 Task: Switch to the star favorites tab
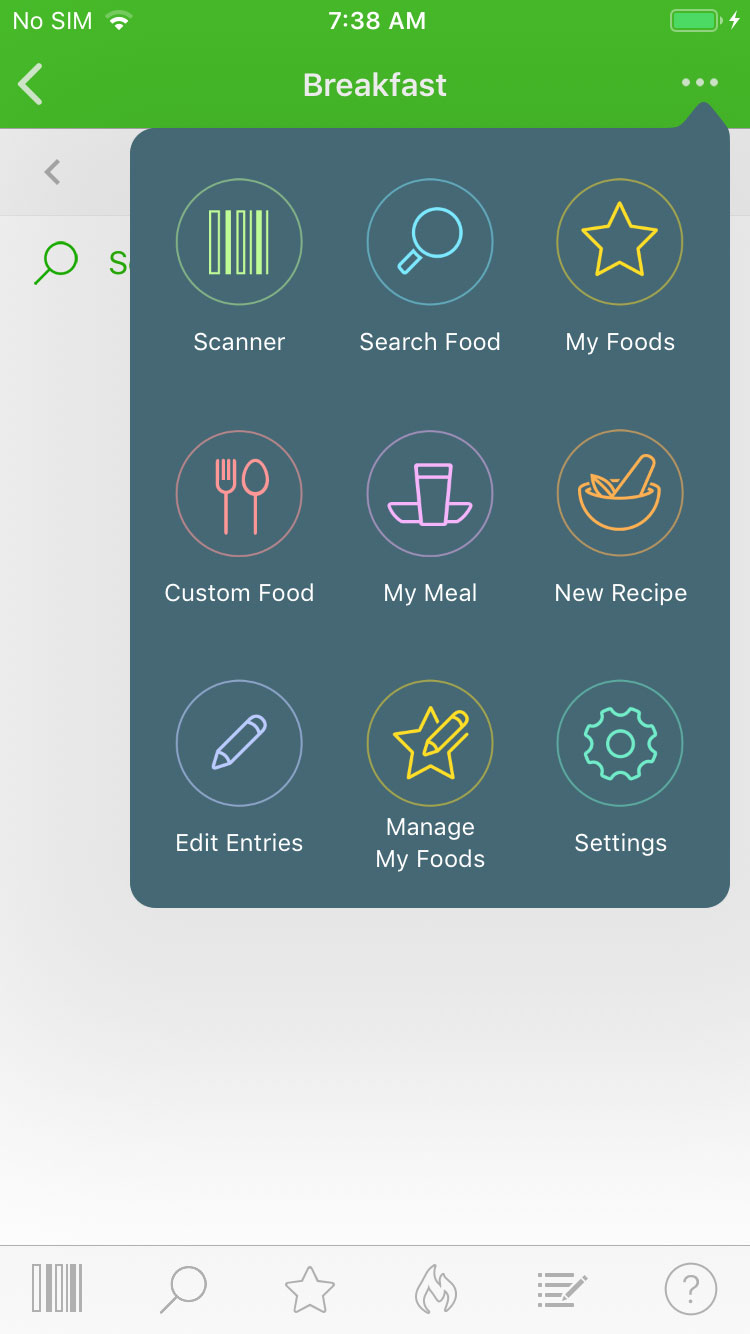tap(310, 1288)
